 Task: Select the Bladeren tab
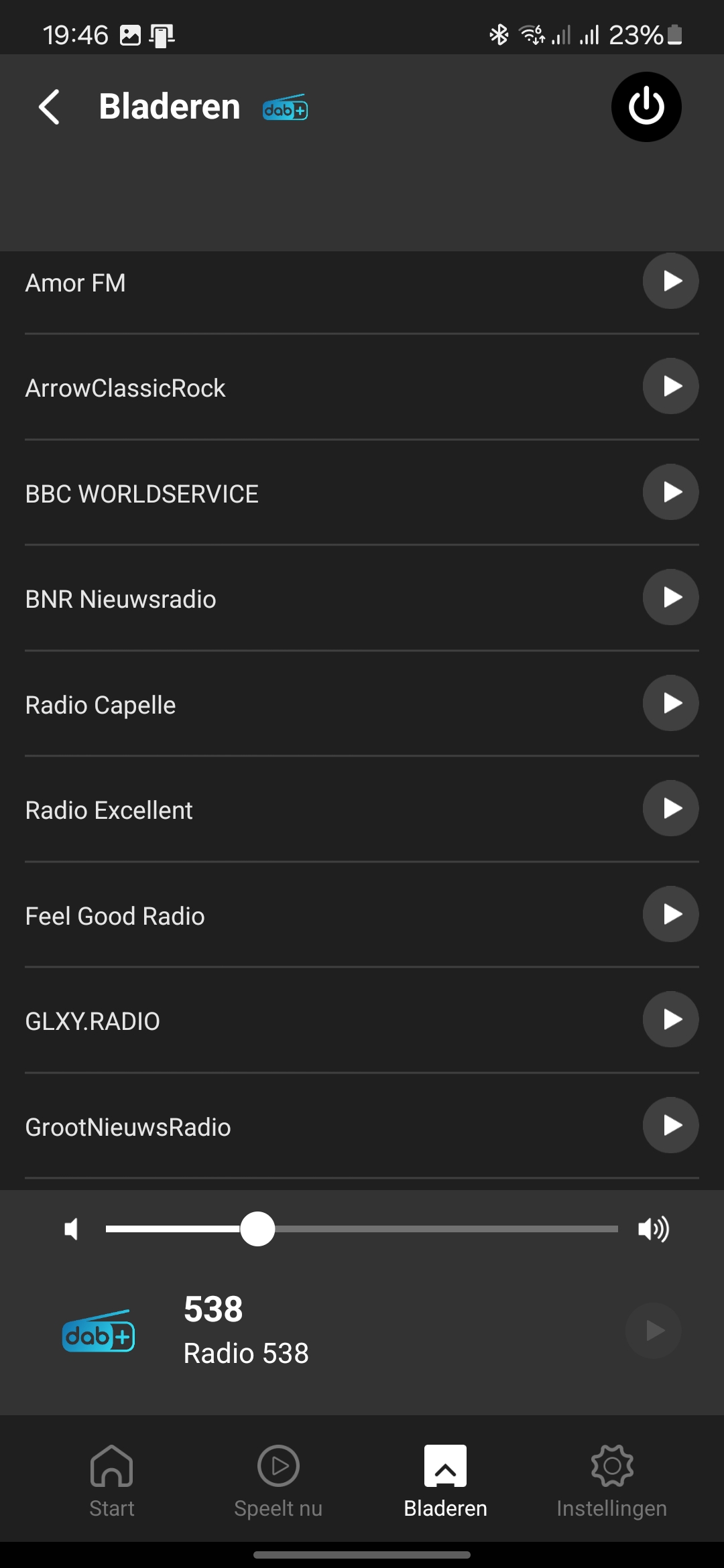[x=445, y=1481]
